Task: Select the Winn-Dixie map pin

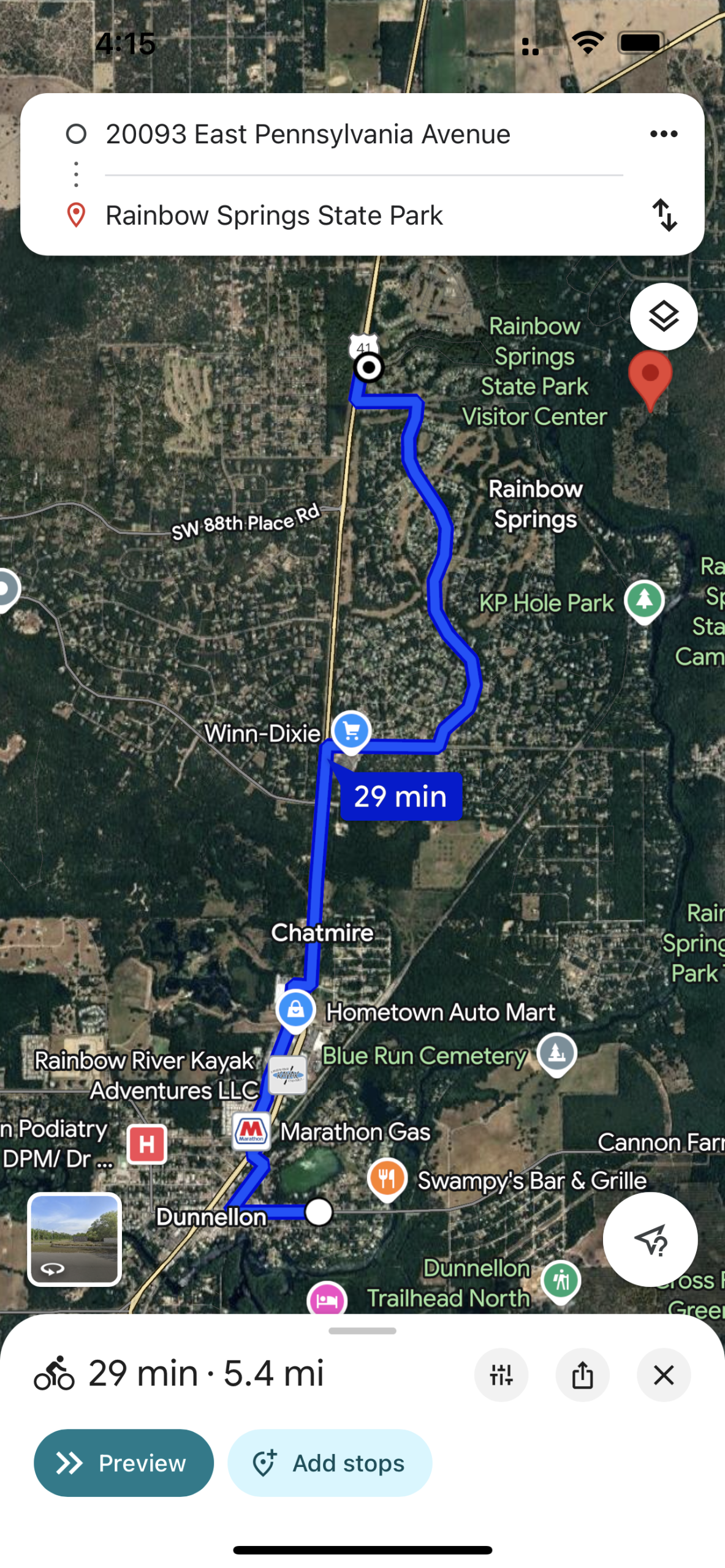Action: click(351, 731)
